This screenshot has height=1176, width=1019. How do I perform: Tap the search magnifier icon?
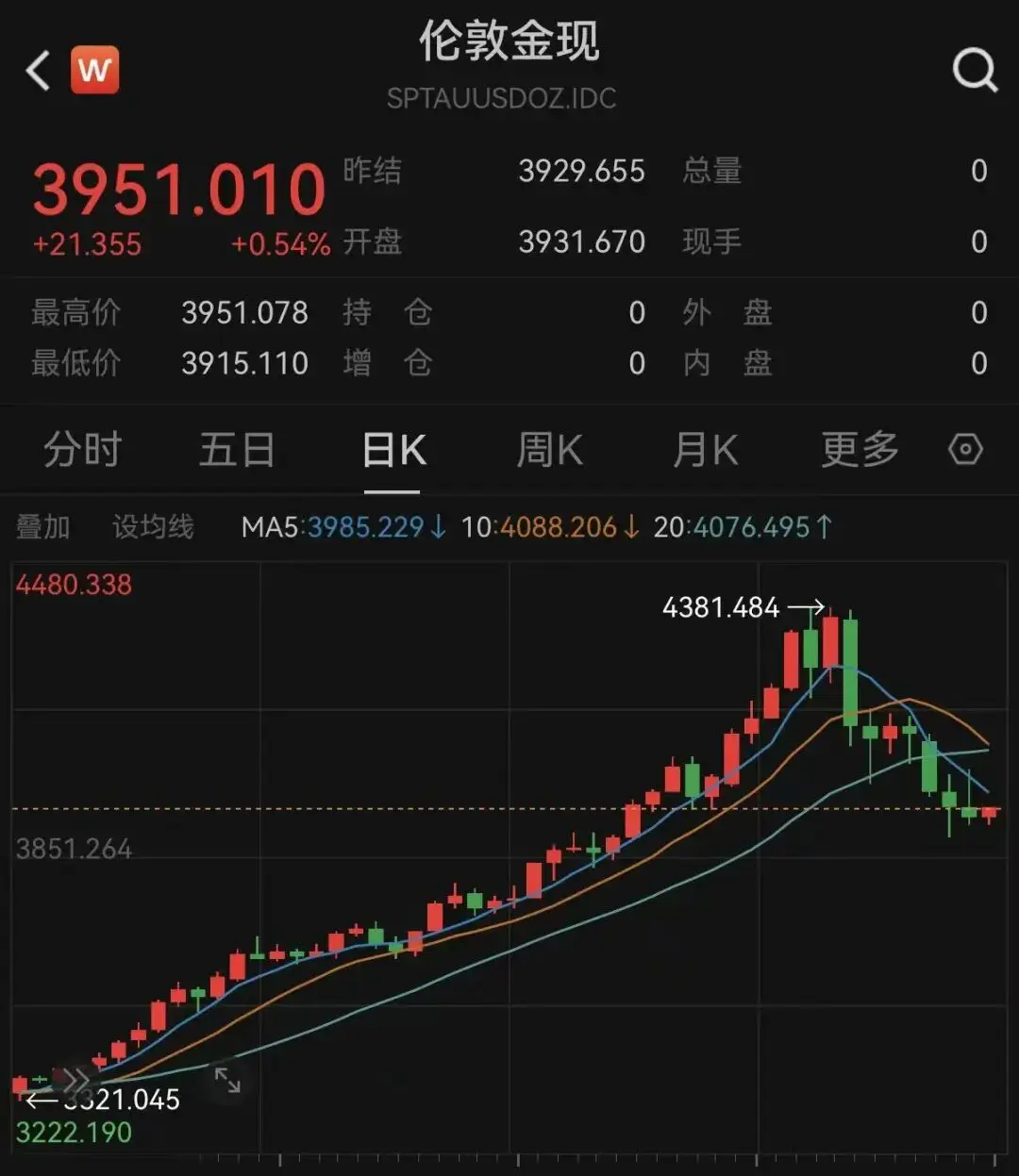(x=973, y=68)
